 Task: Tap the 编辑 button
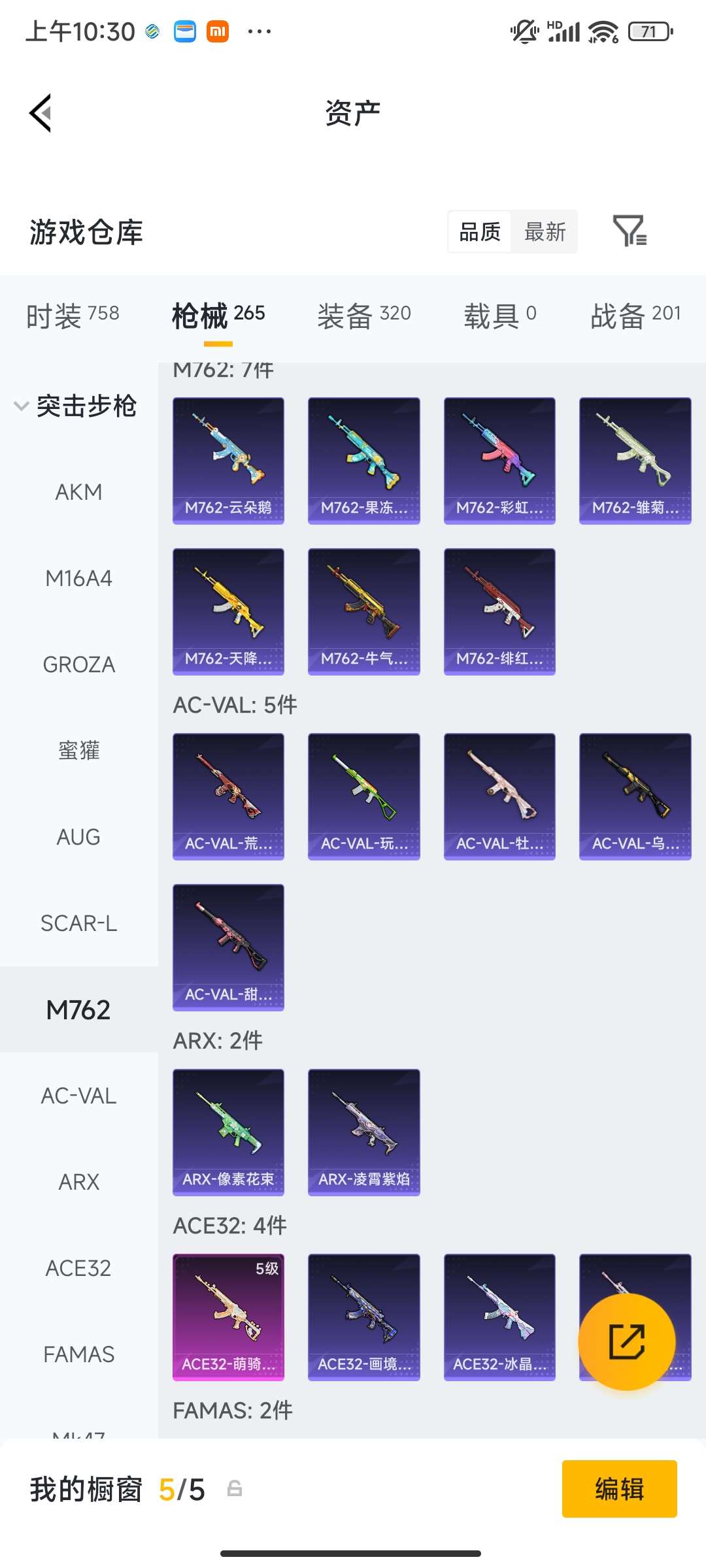[x=619, y=1489]
